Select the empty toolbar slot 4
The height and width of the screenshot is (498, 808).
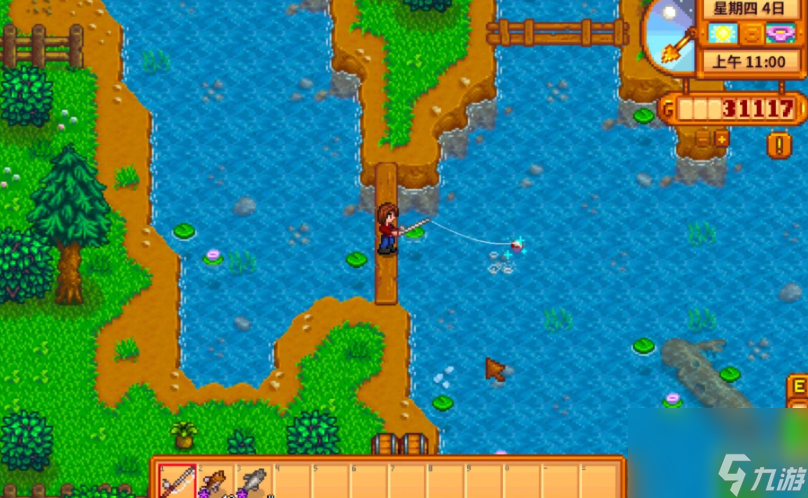tap(291, 481)
